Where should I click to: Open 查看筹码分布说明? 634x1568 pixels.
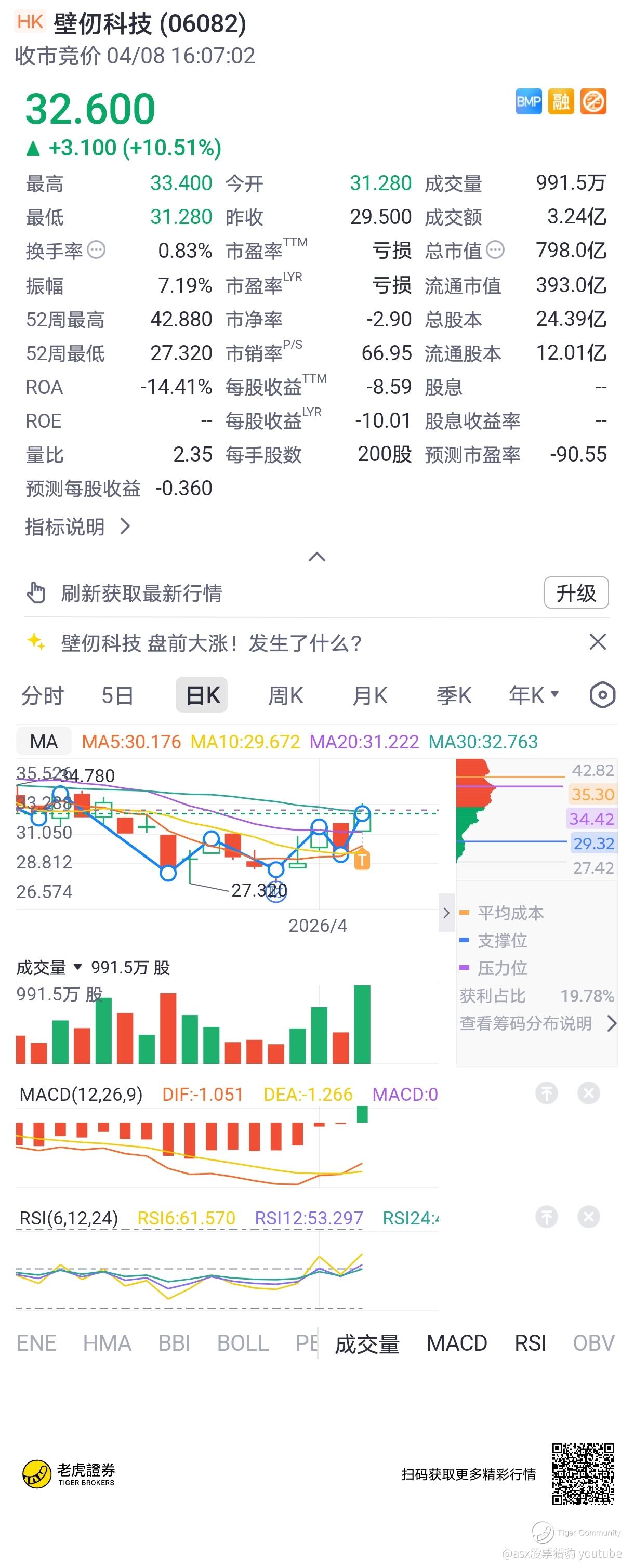coord(538,1023)
